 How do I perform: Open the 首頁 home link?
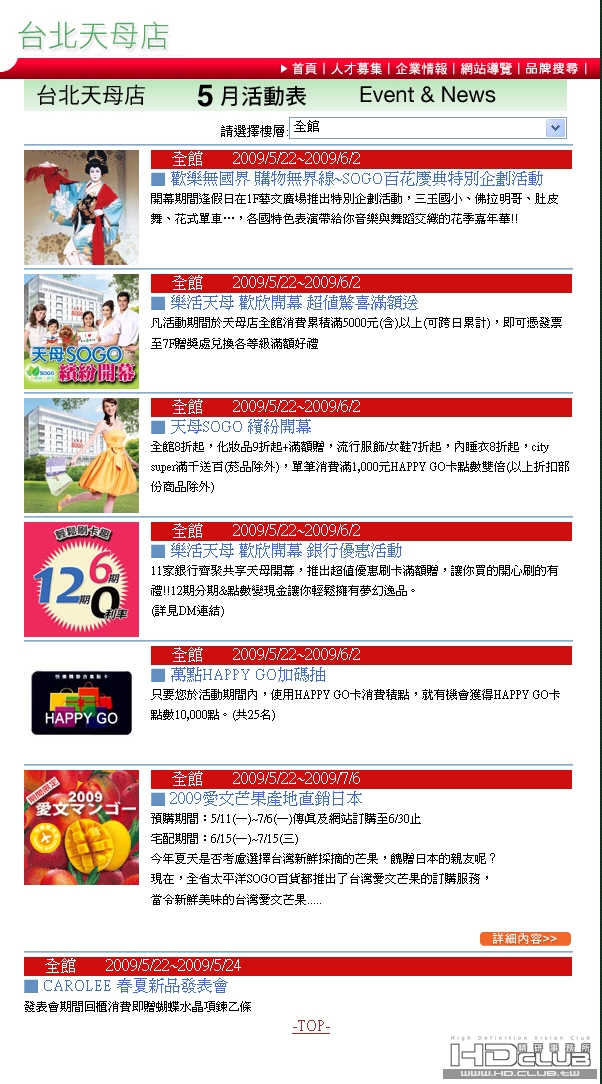click(304, 69)
